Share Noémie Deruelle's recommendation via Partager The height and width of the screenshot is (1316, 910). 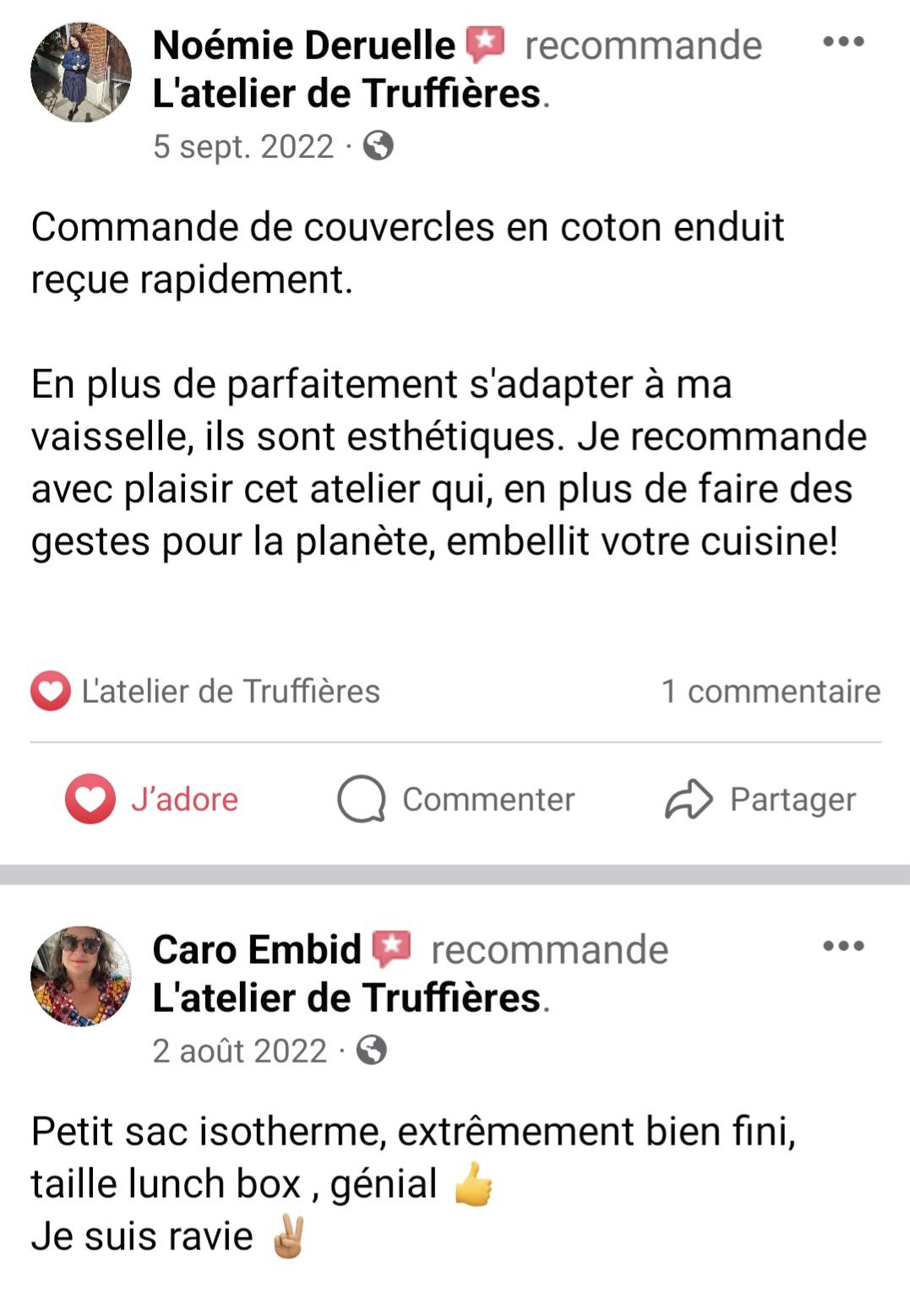pos(760,799)
